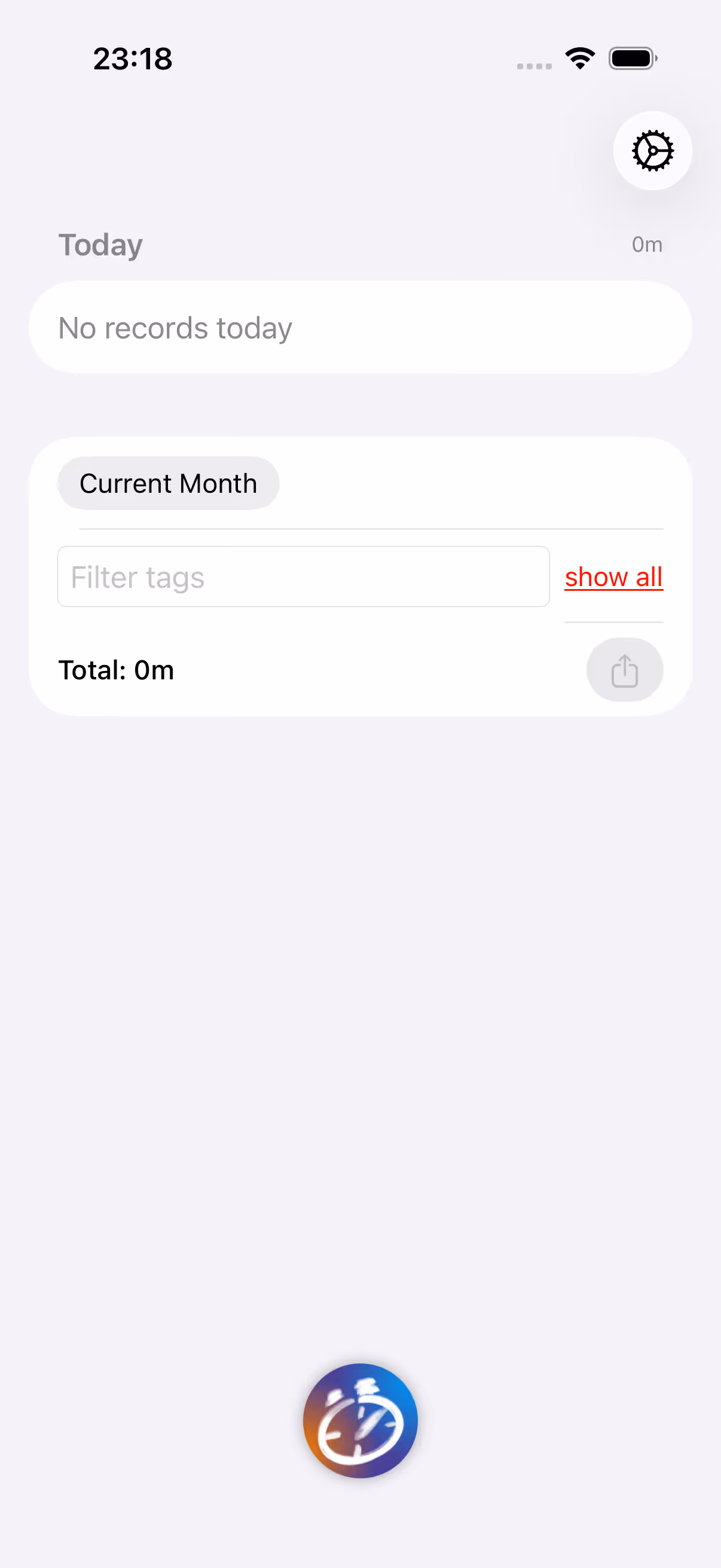Start the timer with the stopwatch button
This screenshot has width=721, height=1568.
point(360,1420)
